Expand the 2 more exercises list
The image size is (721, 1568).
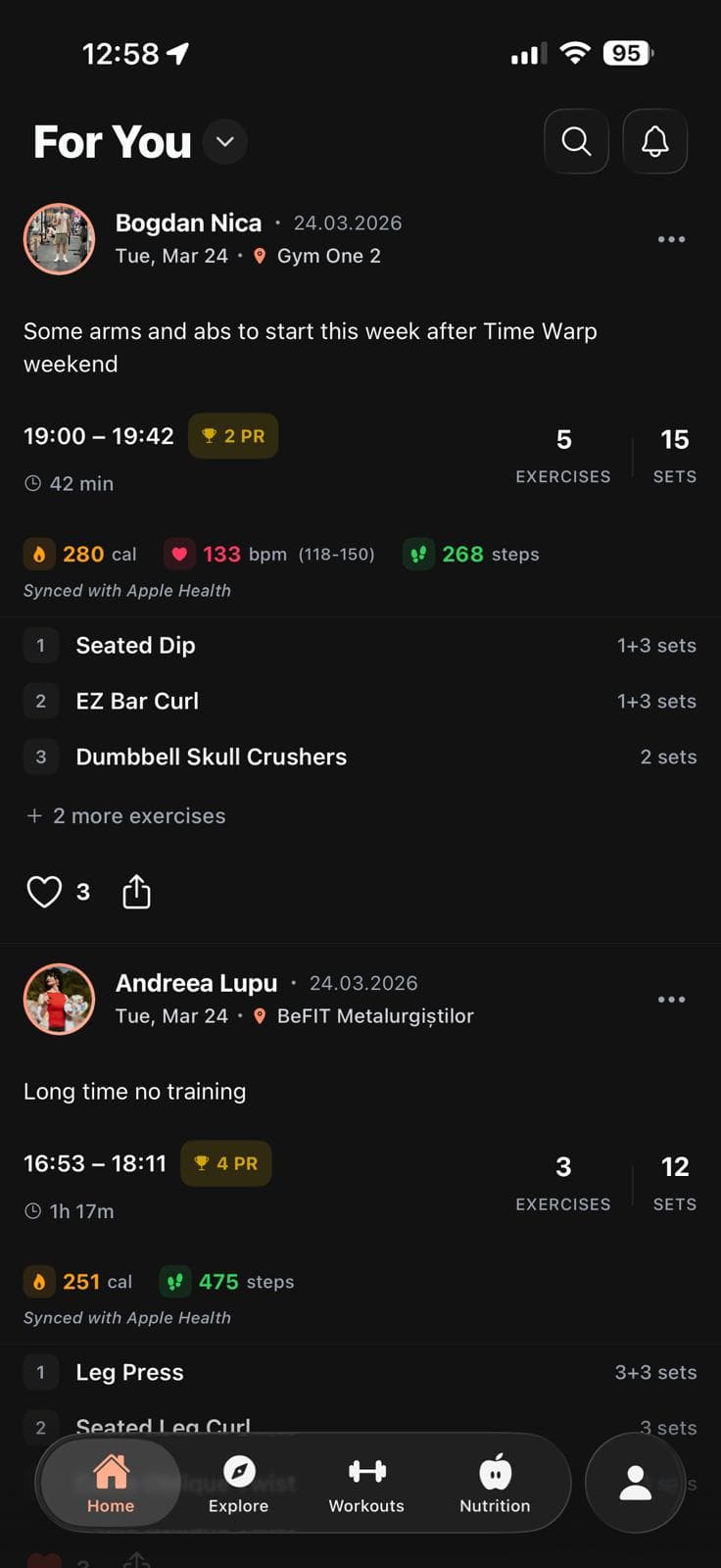click(124, 815)
